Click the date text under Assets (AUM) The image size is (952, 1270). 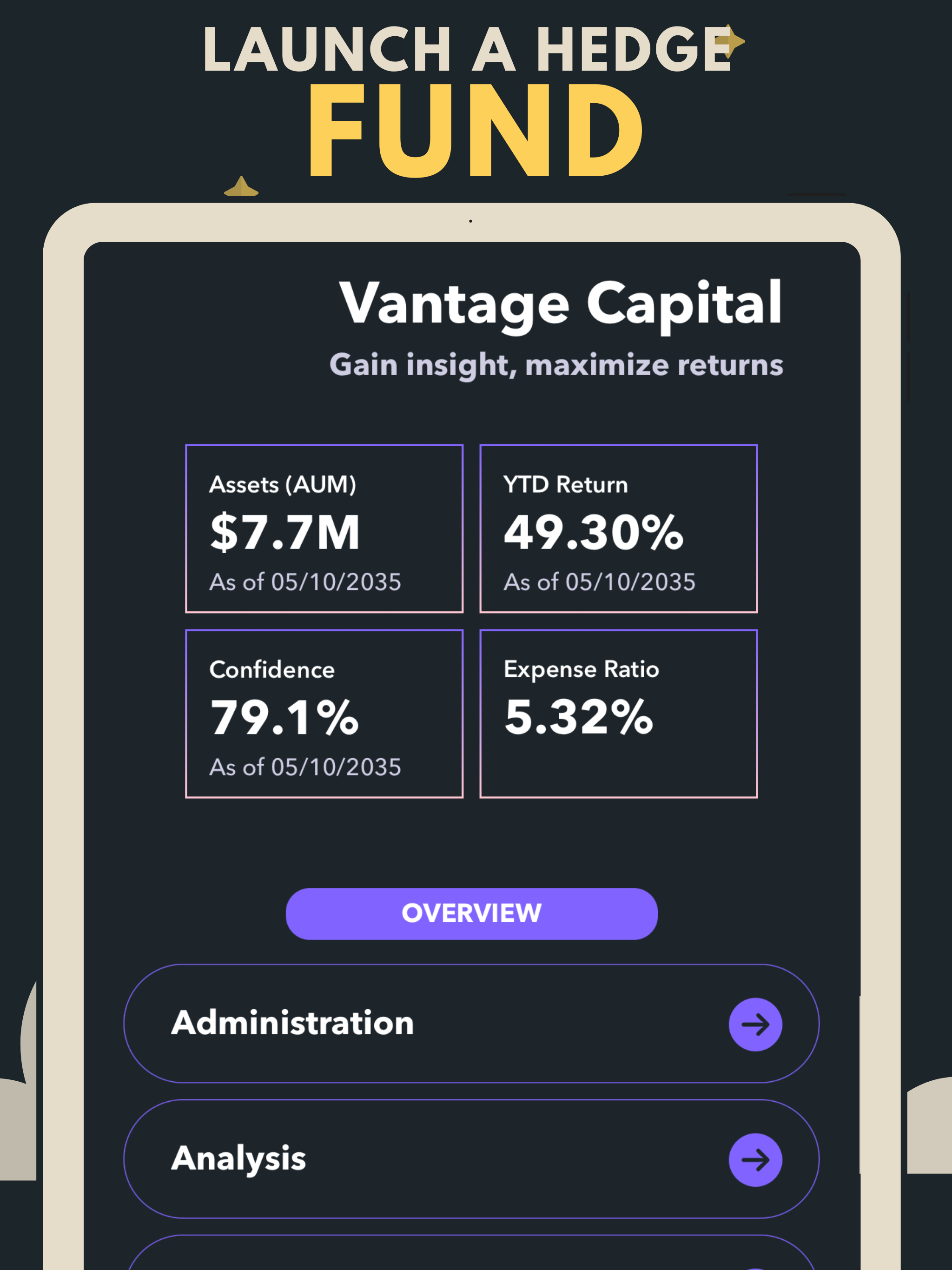click(x=306, y=582)
